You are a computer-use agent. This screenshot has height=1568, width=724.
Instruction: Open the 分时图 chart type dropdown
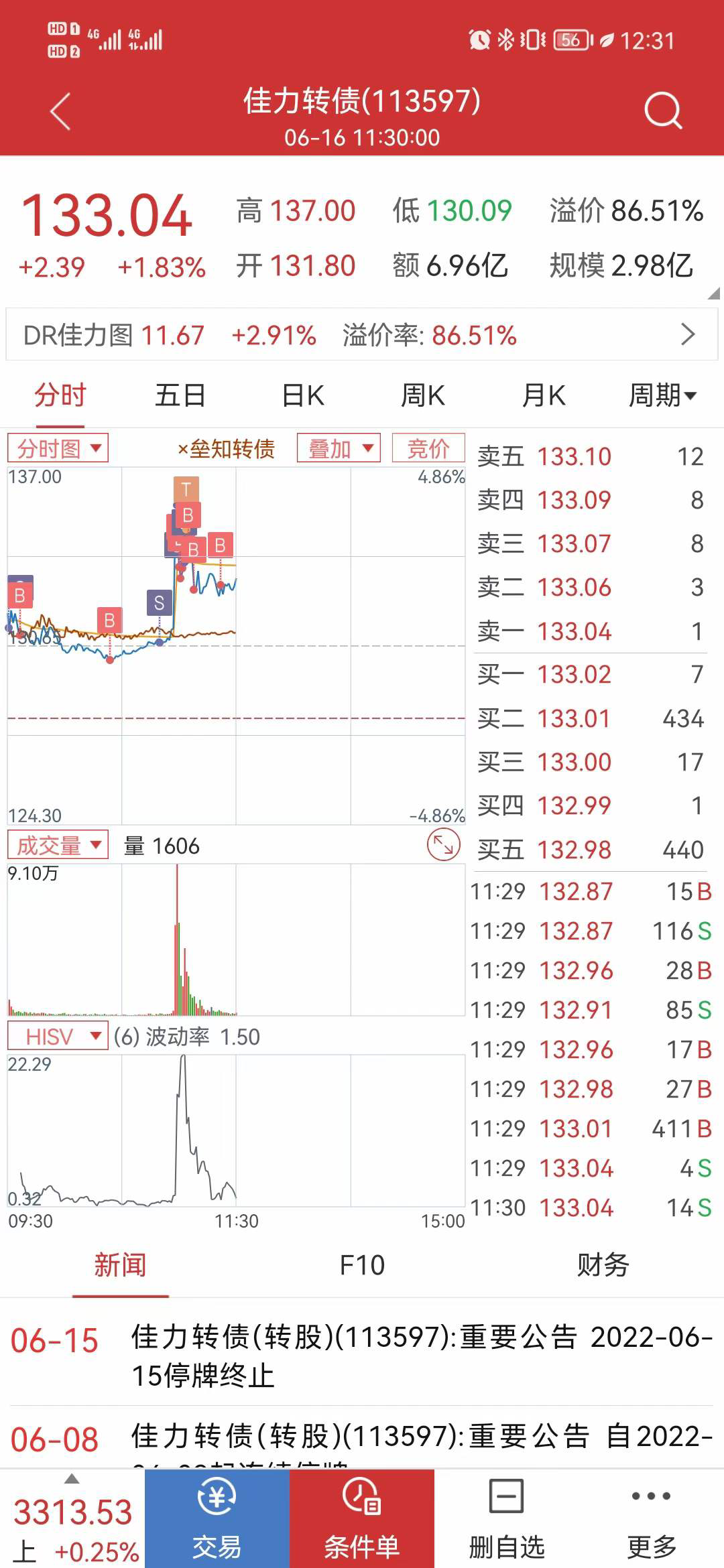pyautogui.click(x=58, y=448)
